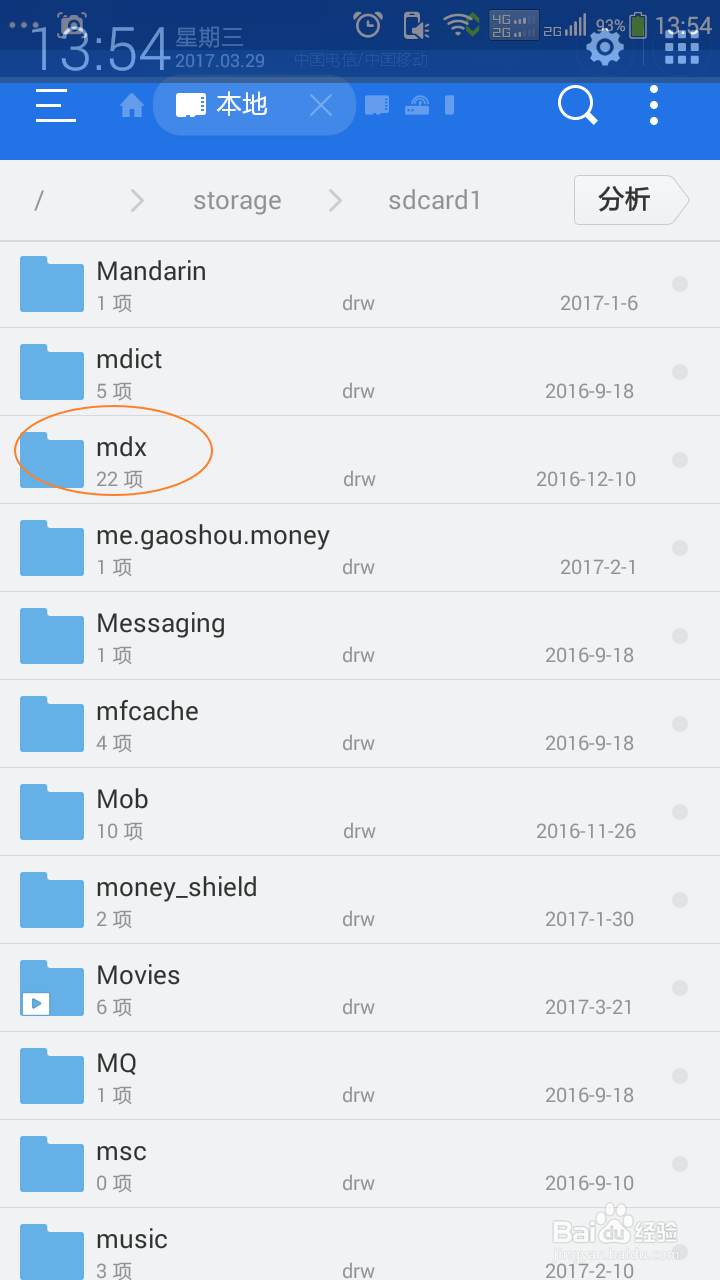Tap the chevron between root and storage
720x1280 pixels.
(137, 200)
